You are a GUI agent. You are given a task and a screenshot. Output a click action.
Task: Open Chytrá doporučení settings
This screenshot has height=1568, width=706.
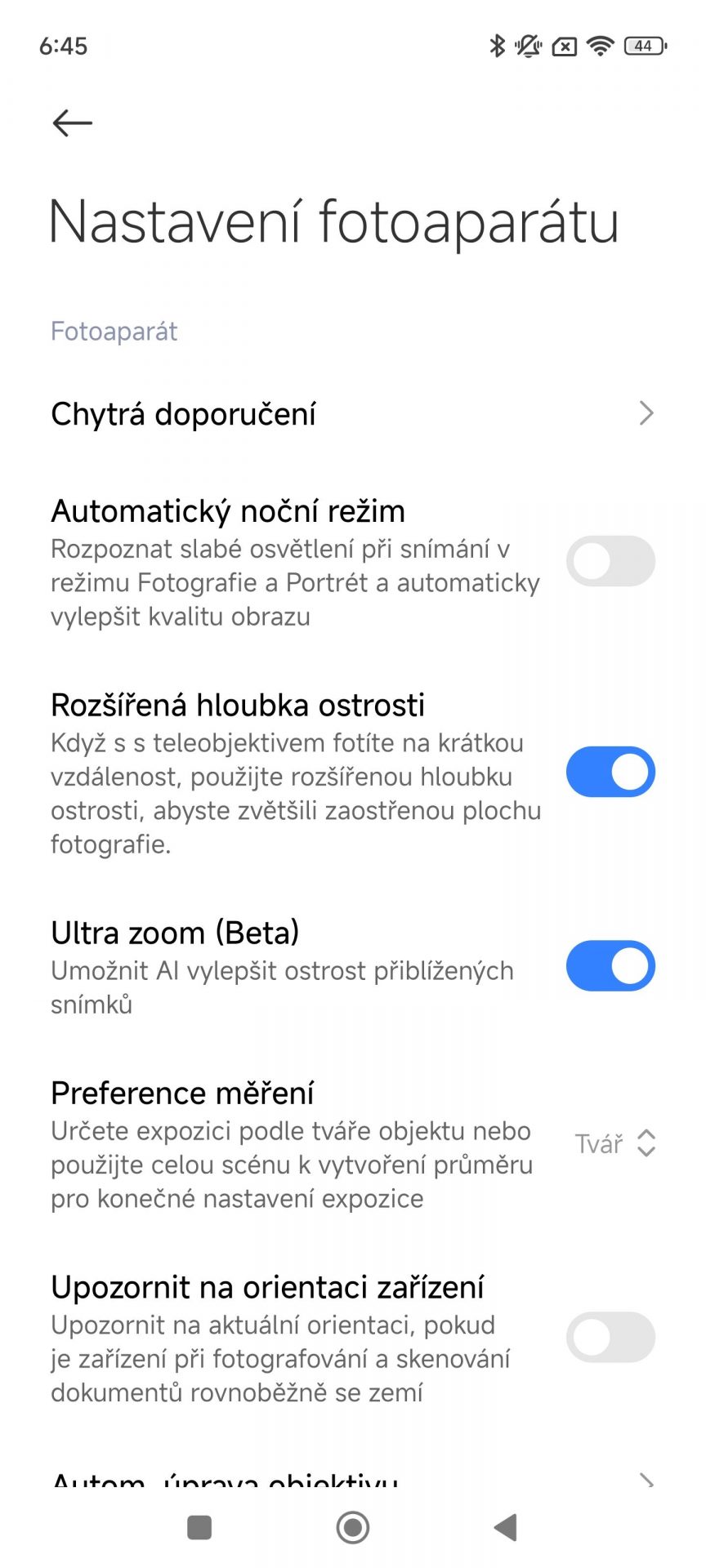click(351, 414)
